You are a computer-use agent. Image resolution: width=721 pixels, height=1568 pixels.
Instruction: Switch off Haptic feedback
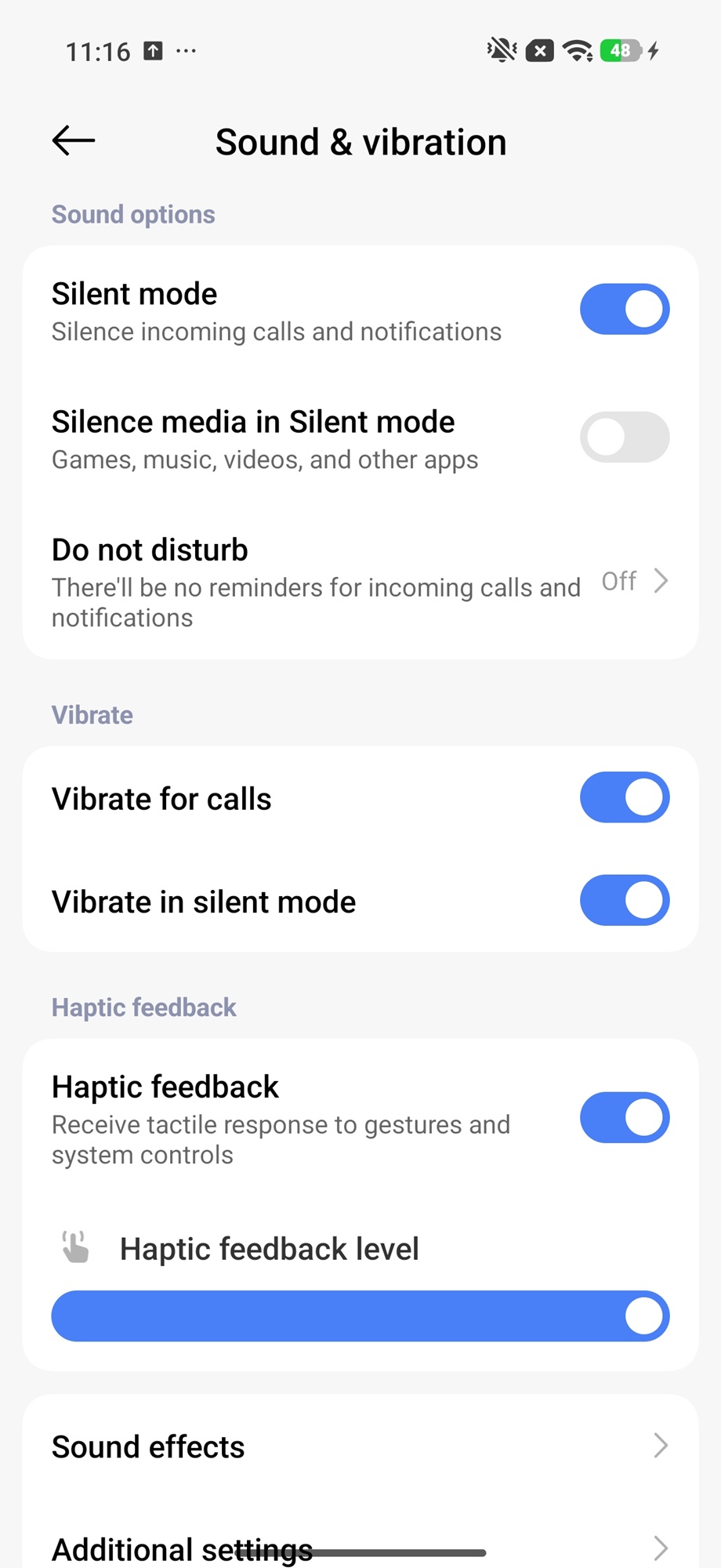(x=624, y=1117)
